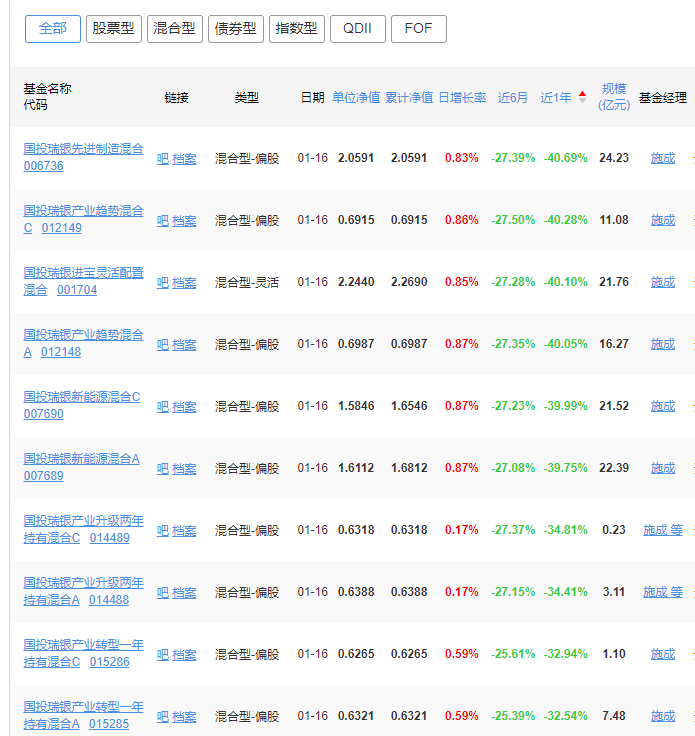Image resolution: width=695 pixels, height=736 pixels.
Task: Show QDII funds
Action: (x=357, y=29)
